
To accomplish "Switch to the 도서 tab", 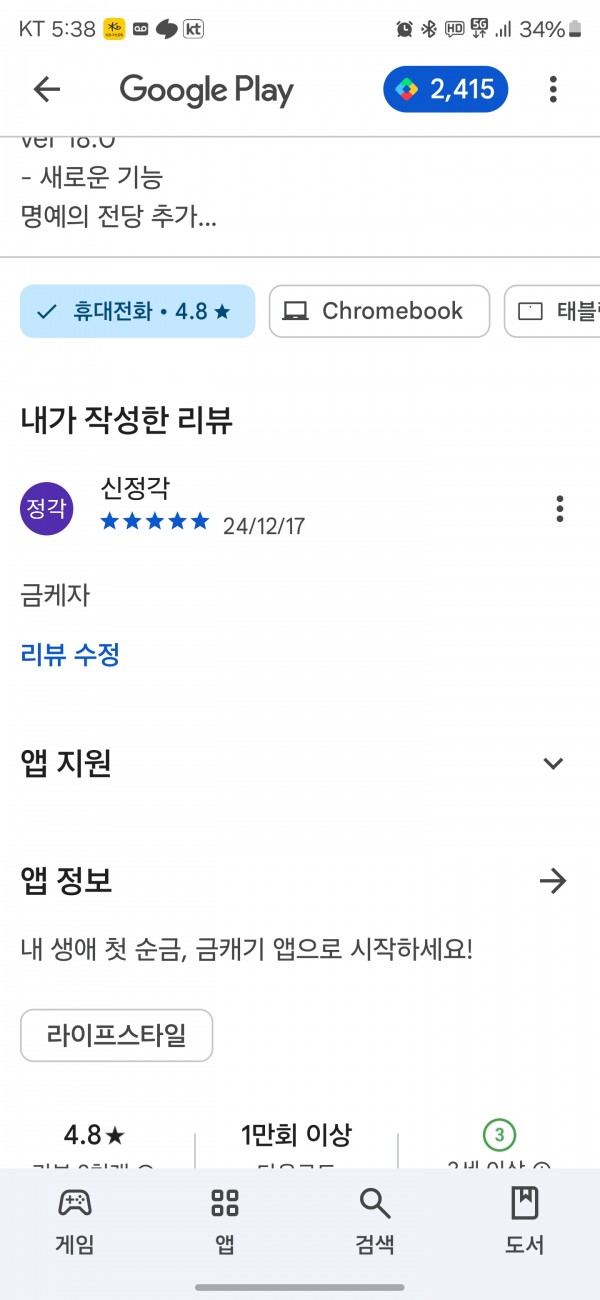I will coord(525,1221).
